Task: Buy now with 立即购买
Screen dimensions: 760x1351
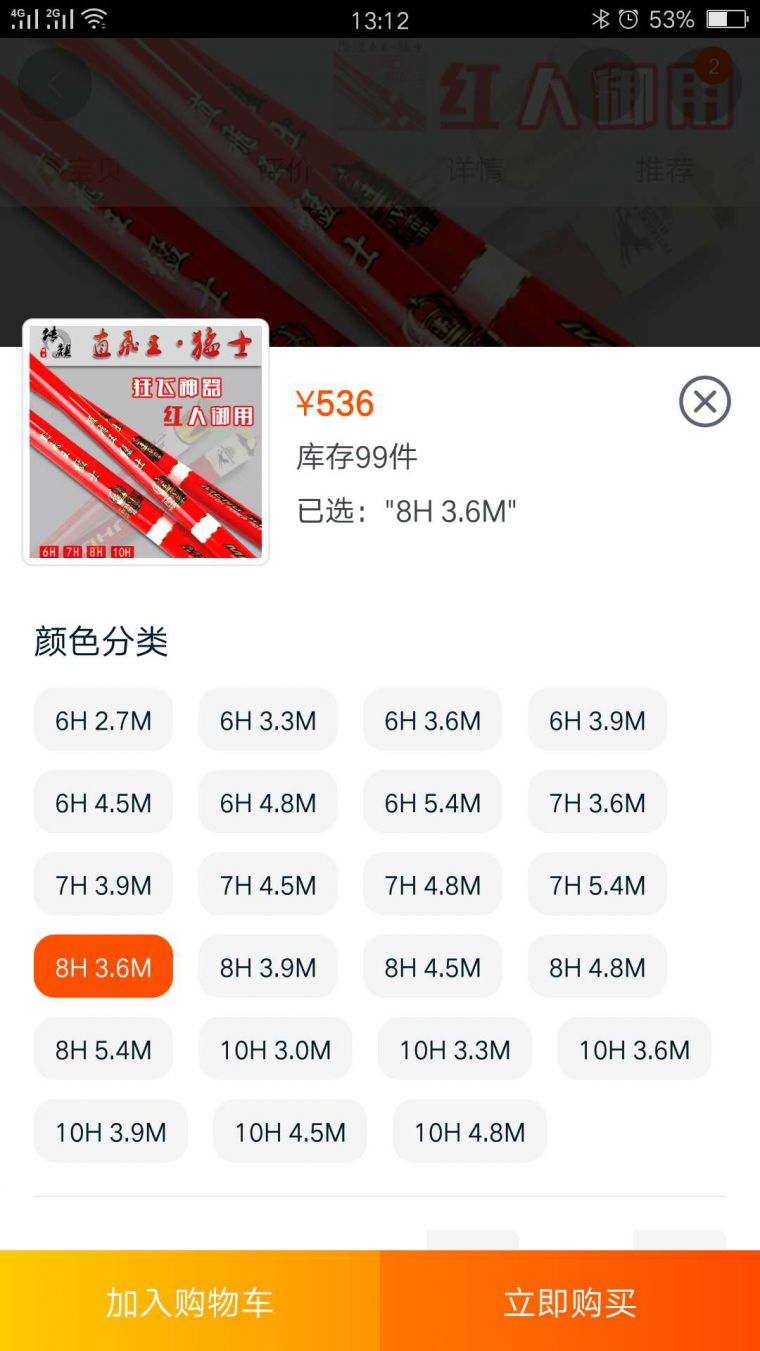Action: click(570, 1302)
